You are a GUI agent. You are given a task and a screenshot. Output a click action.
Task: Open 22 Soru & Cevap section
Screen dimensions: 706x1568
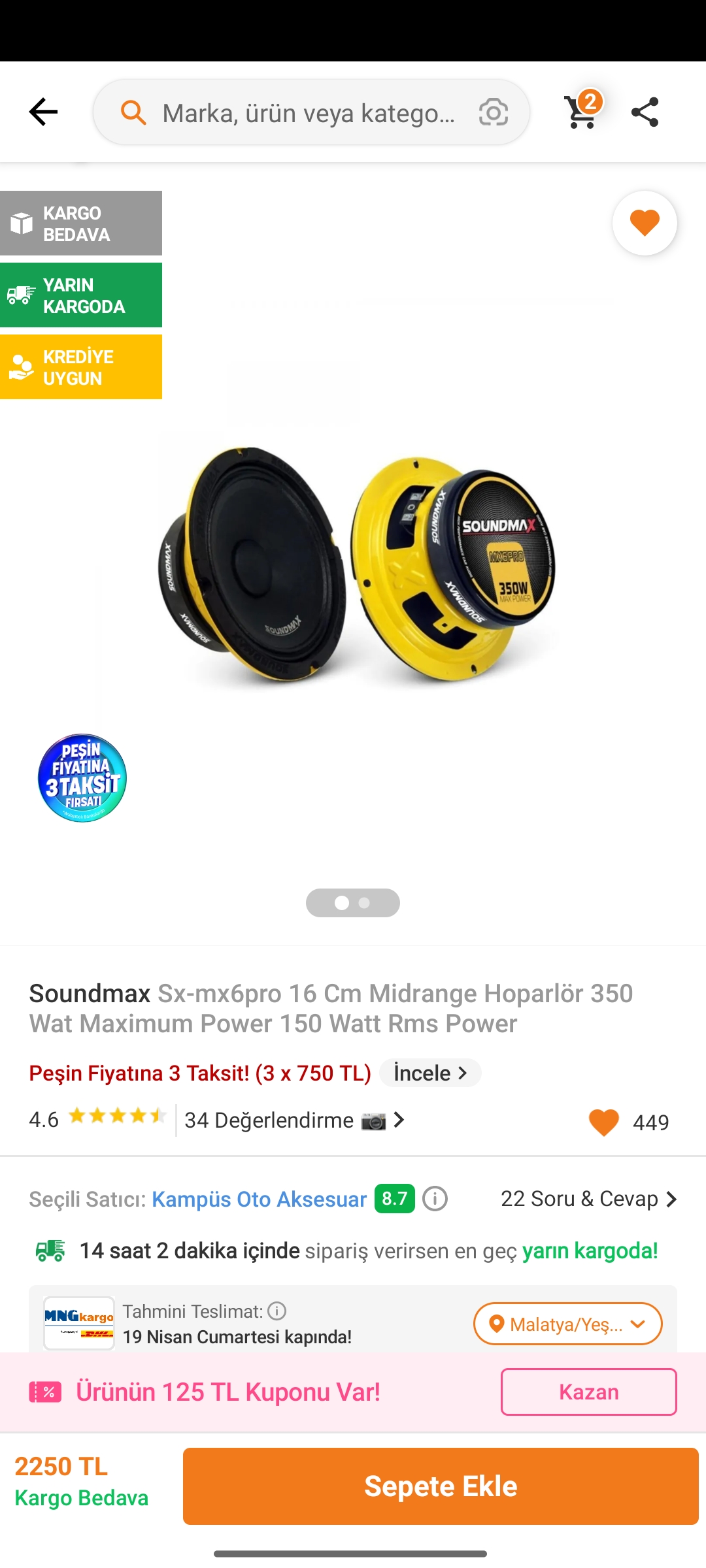tap(588, 1199)
